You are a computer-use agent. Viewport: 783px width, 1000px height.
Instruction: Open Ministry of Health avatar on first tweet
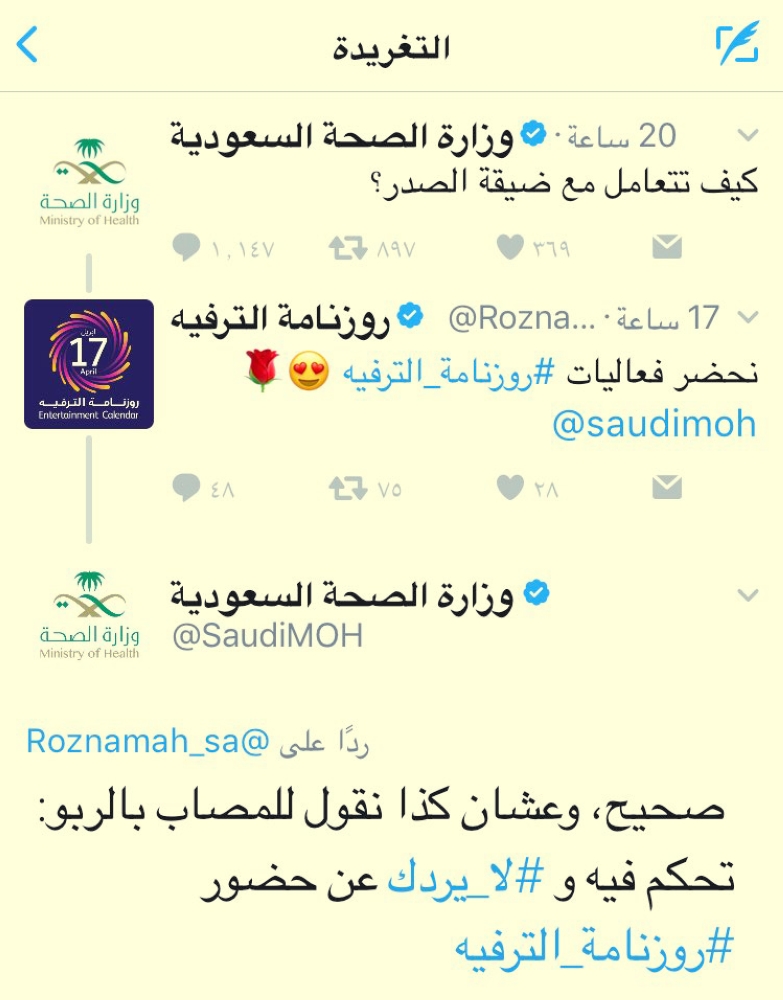(x=89, y=182)
